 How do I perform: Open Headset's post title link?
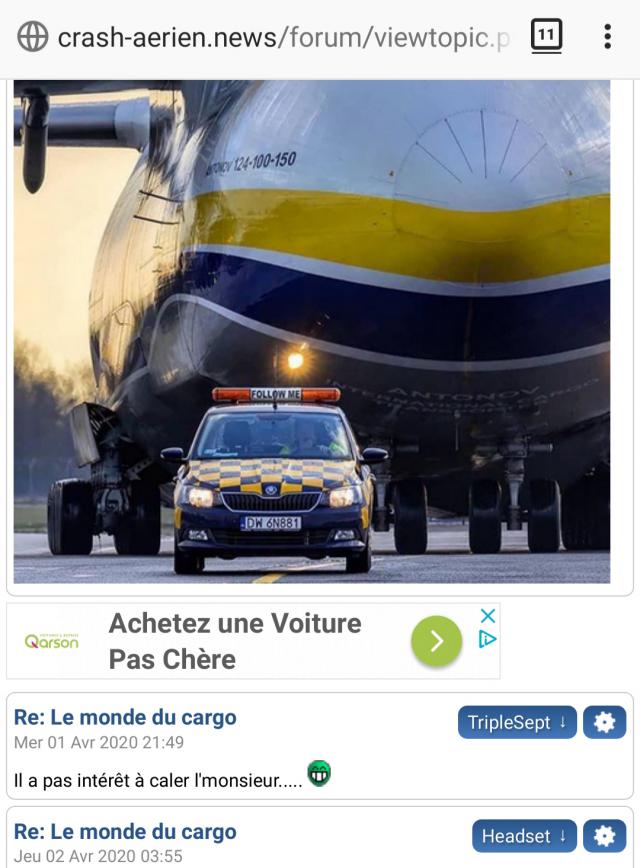pyautogui.click(x=125, y=831)
